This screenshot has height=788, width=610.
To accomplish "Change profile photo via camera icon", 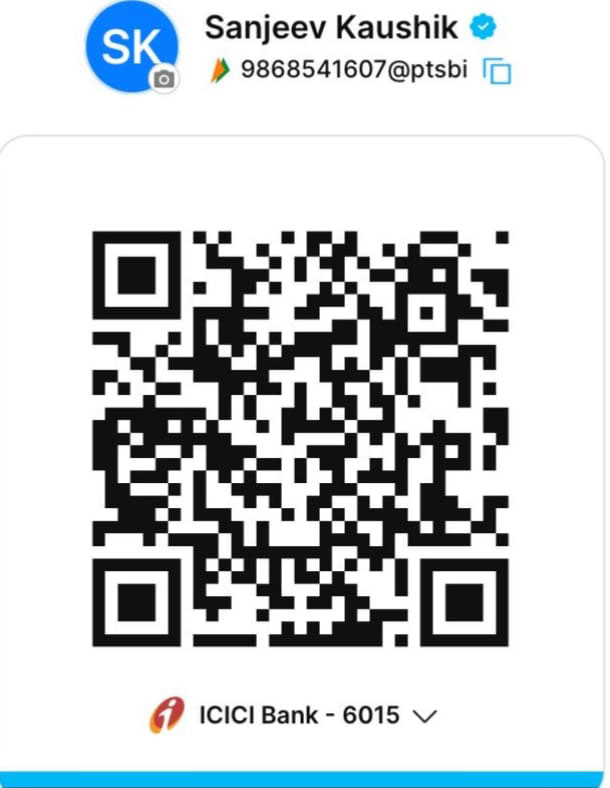I will tap(164, 80).
